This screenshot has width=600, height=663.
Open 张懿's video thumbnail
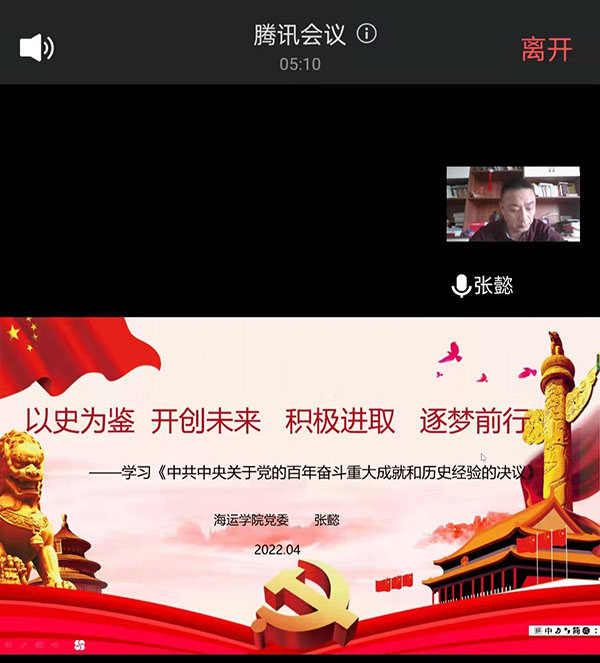click(513, 205)
